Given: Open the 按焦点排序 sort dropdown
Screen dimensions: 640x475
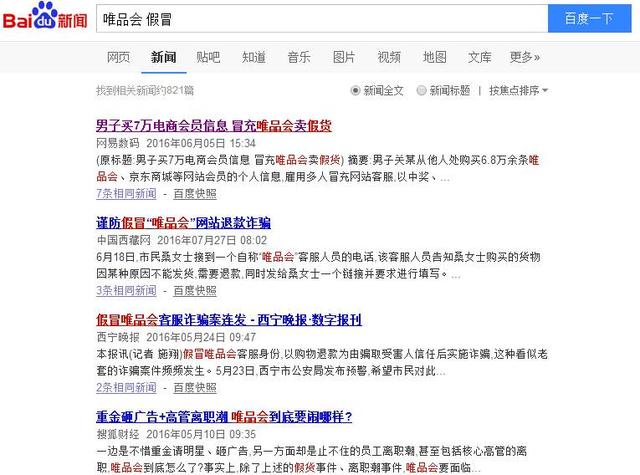Looking at the screenshot, I should click(518, 91).
